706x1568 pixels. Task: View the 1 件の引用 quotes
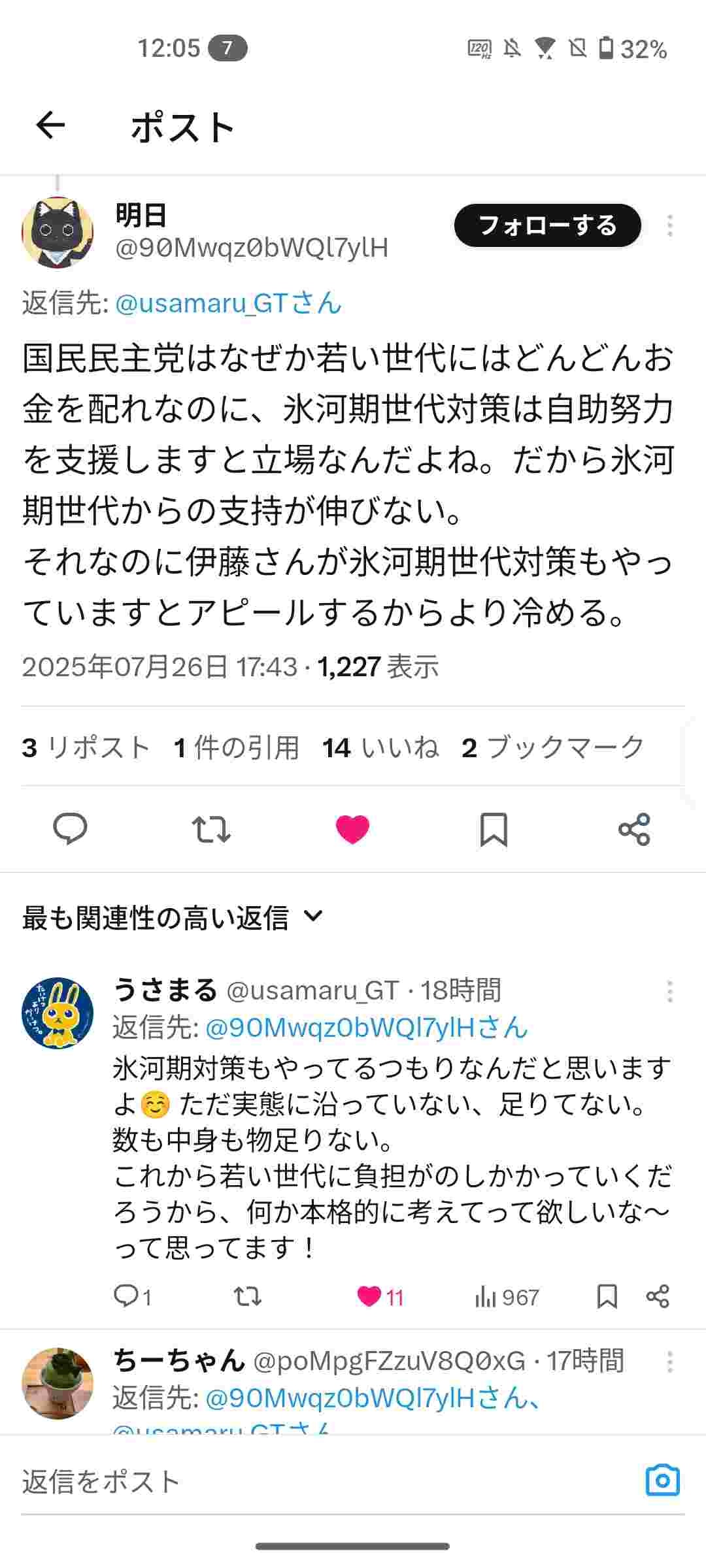[x=236, y=747]
